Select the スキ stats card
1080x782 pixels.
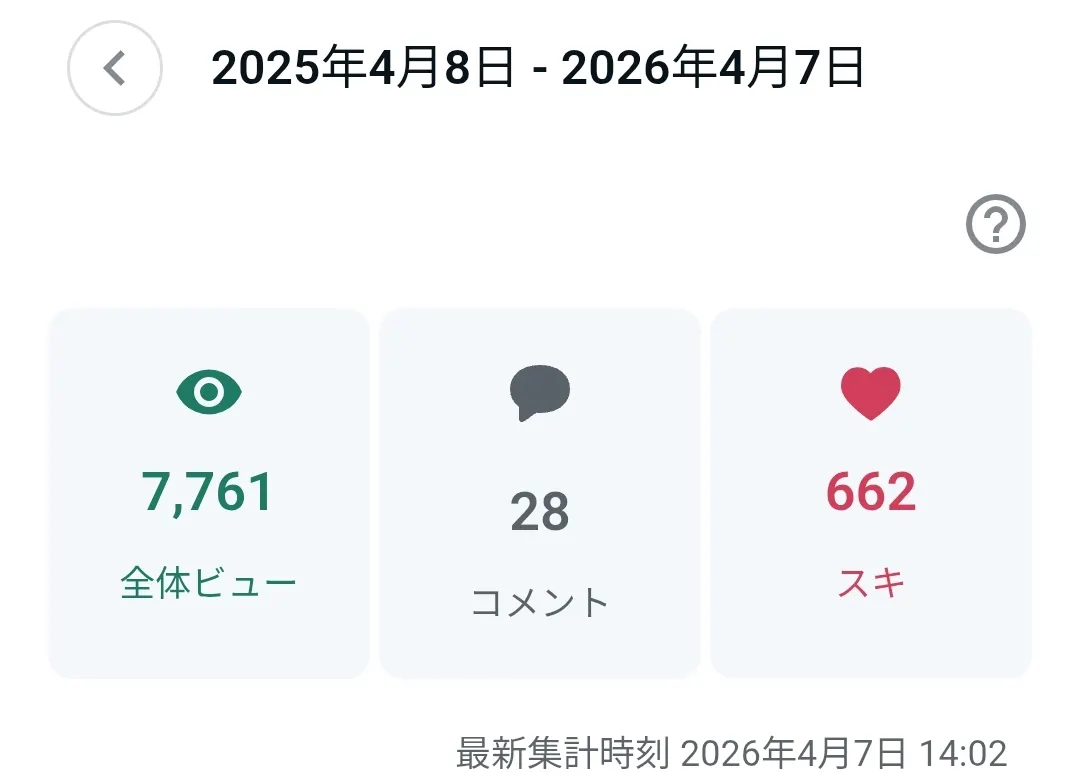point(870,493)
